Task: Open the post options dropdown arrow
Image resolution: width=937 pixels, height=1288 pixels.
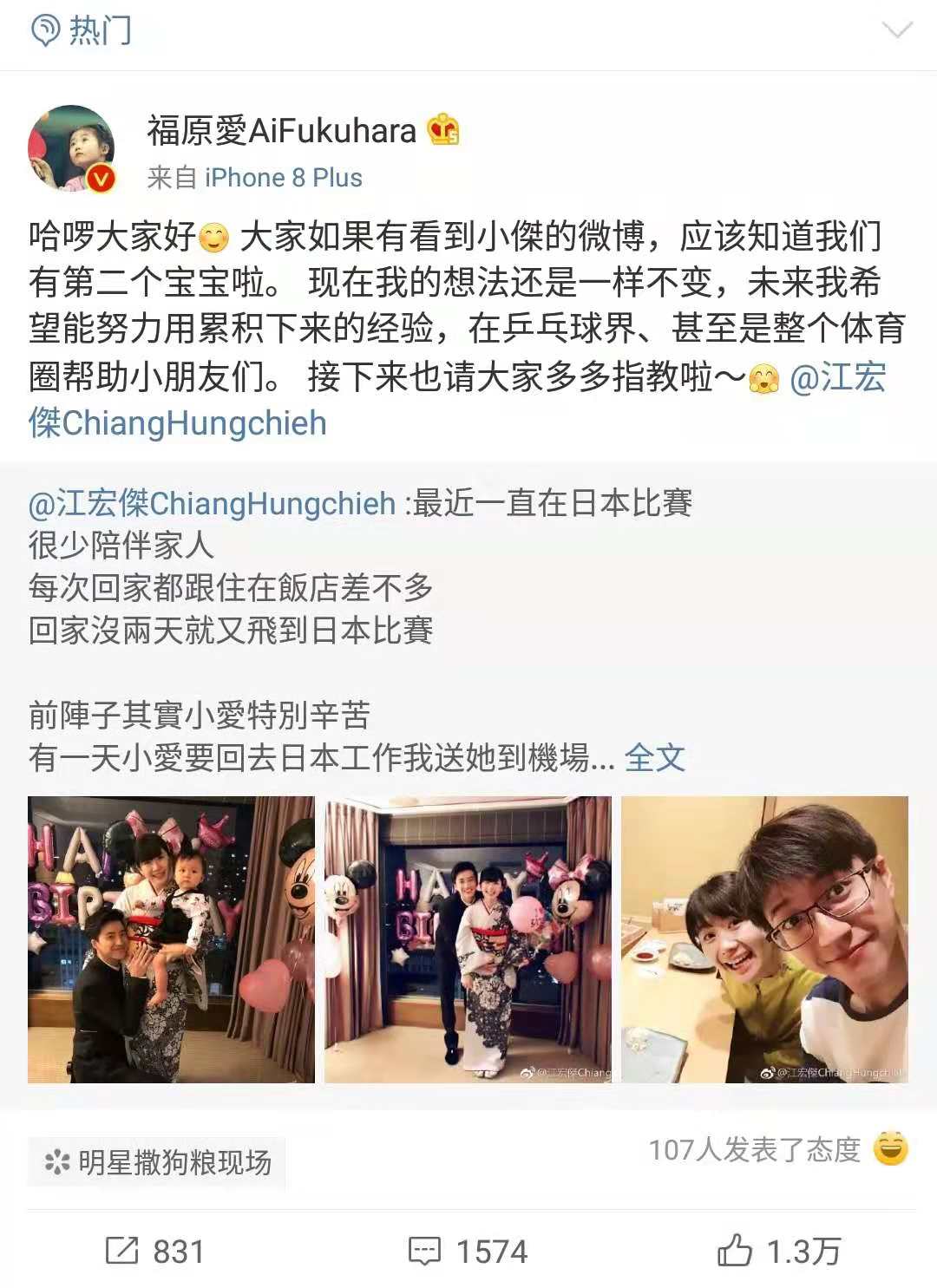Action: pyautogui.click(x=896, y=31)
